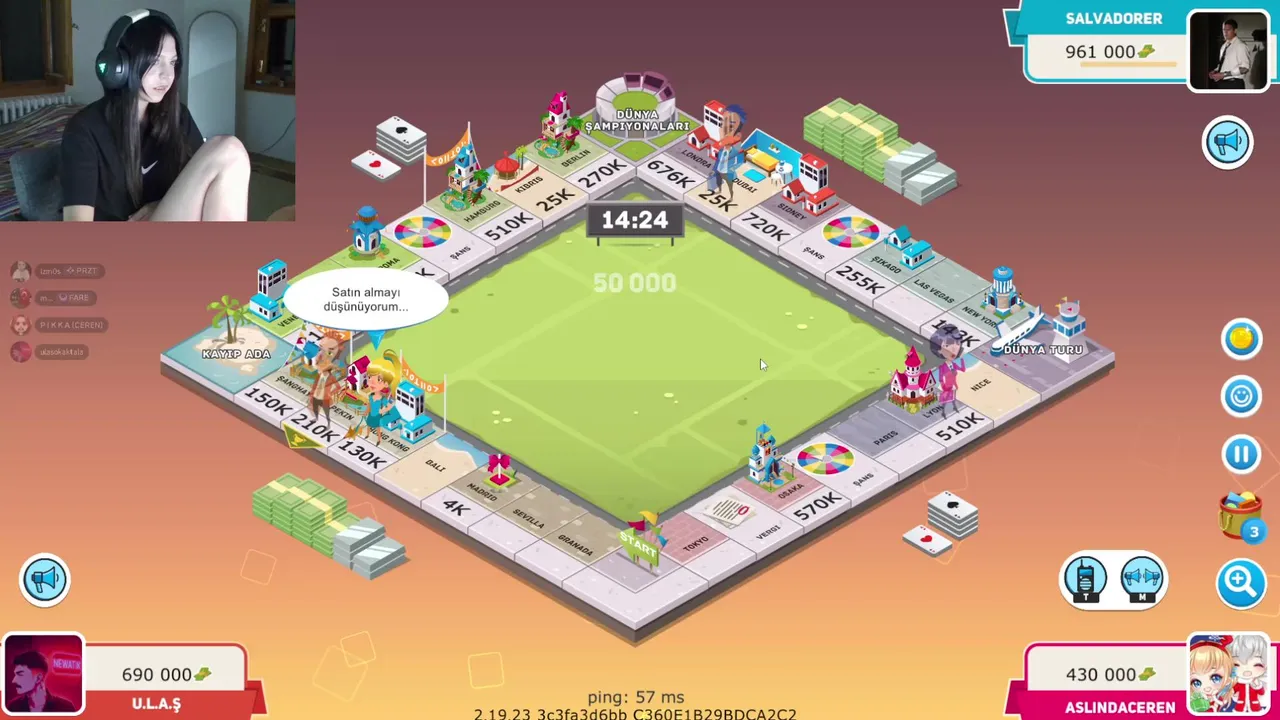Open the gold coin button
Screen dimensions: 1280x720
click(x=1241, y=338)
